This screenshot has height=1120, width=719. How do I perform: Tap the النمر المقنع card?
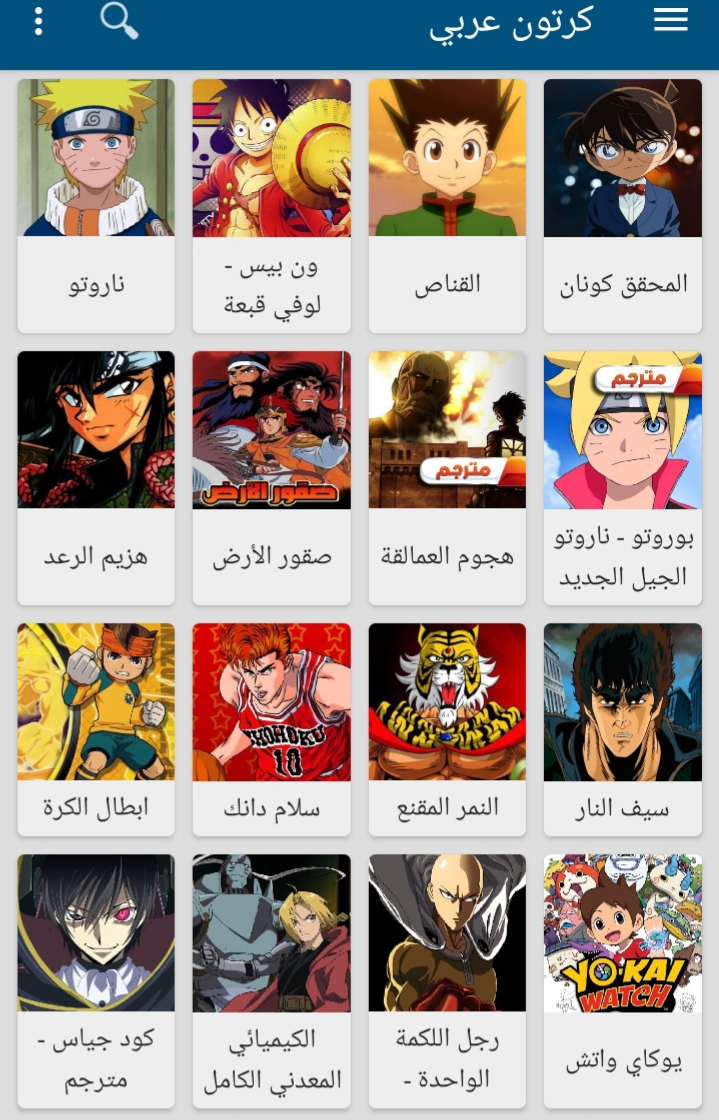pos(447,729)
